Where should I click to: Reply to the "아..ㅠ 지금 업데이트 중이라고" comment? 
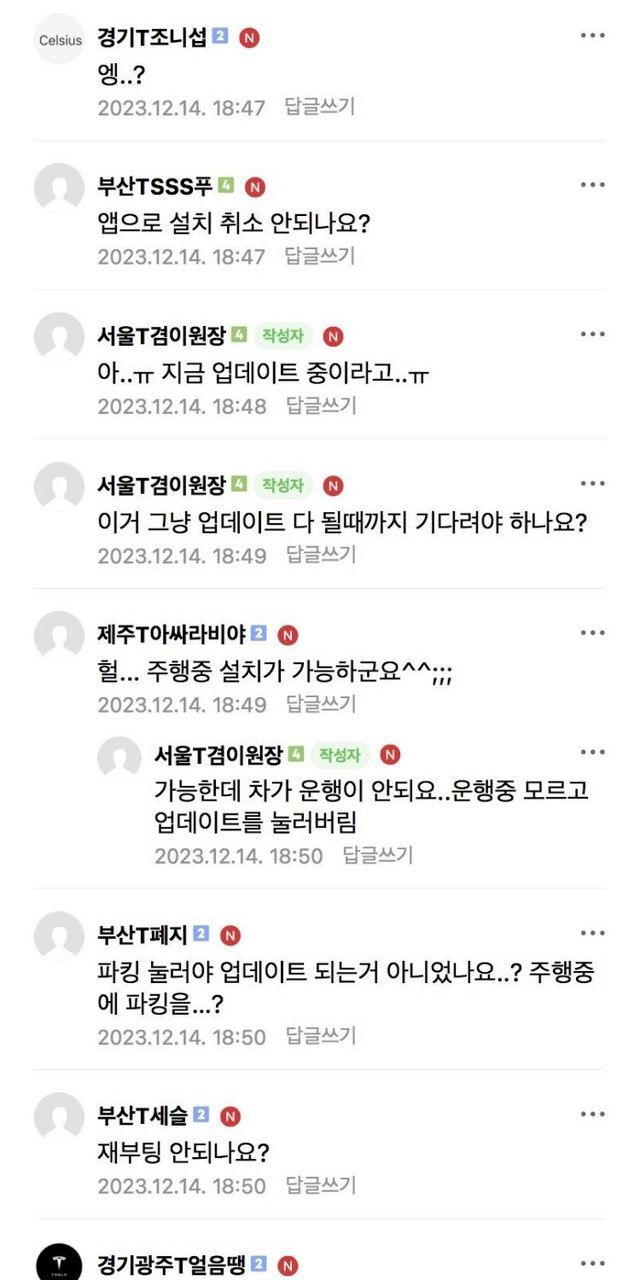[320, 405]
